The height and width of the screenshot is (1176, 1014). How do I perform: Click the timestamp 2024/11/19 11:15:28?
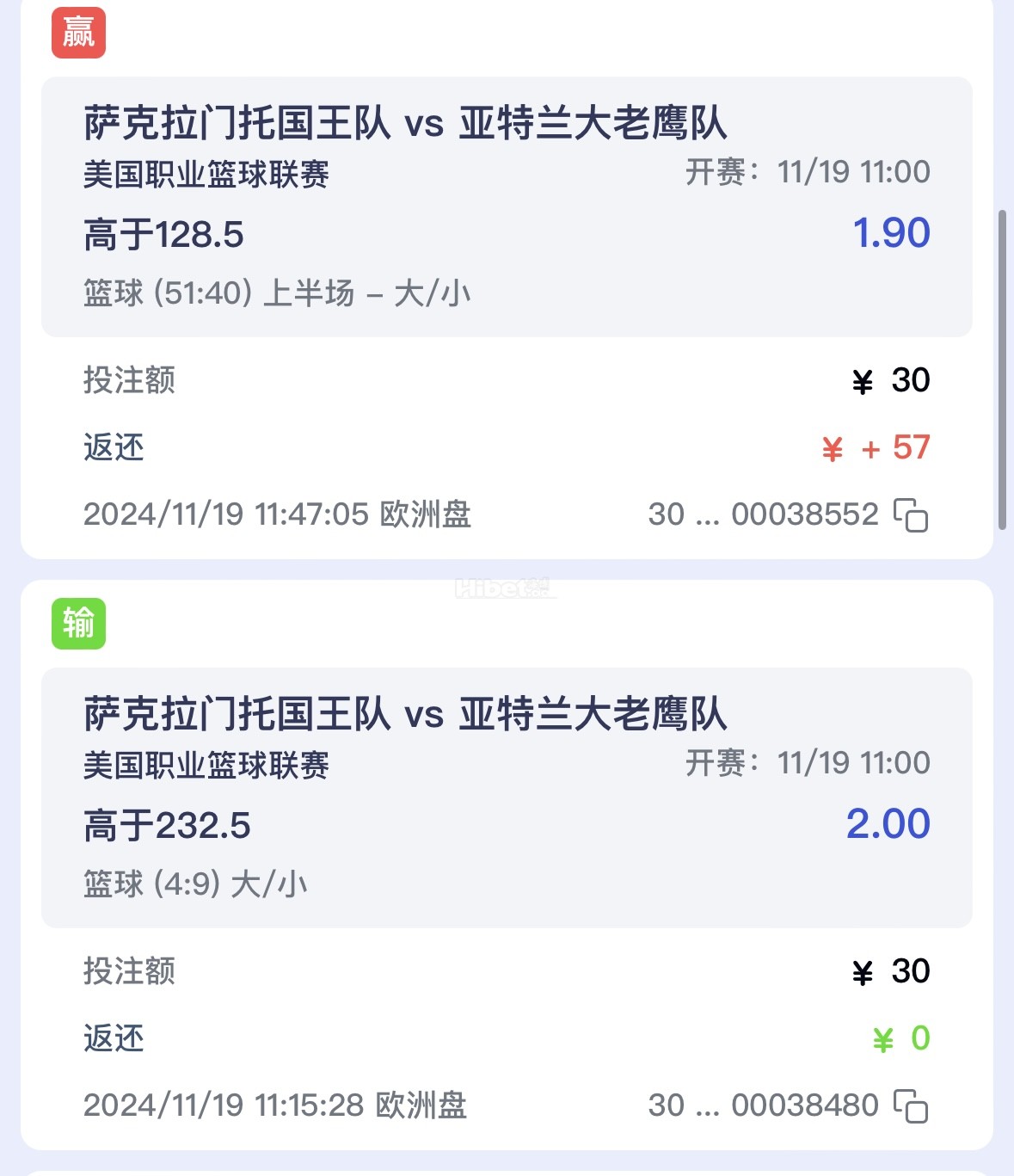pyautogui.click(x=224, y=1105)
